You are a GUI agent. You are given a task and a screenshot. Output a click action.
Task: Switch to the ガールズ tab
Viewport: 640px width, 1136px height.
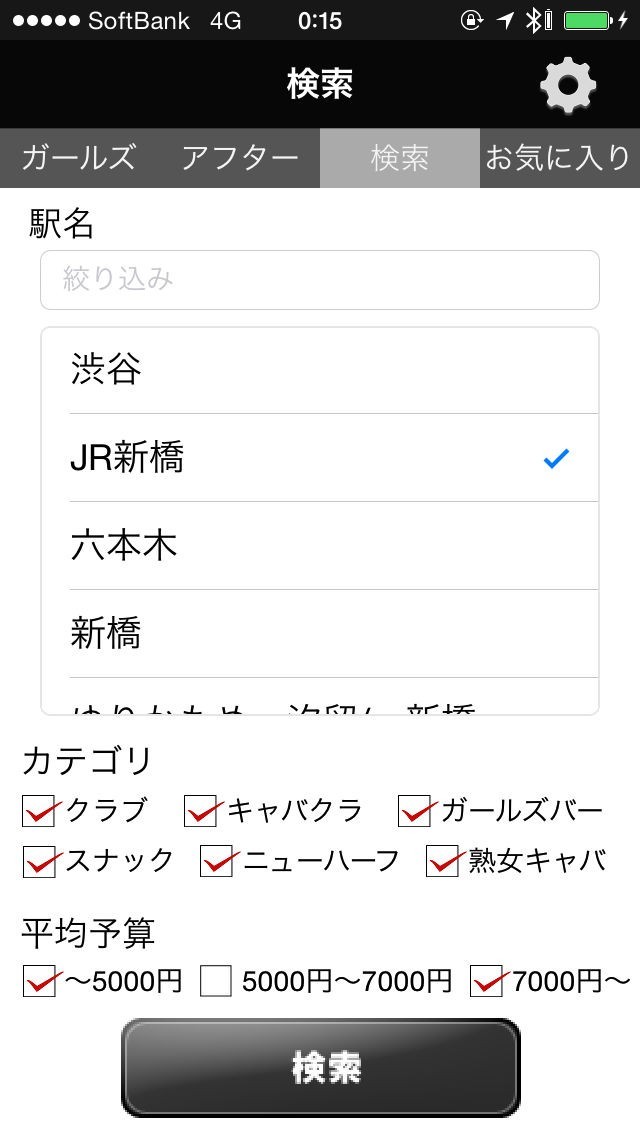(x=79, y=158)
